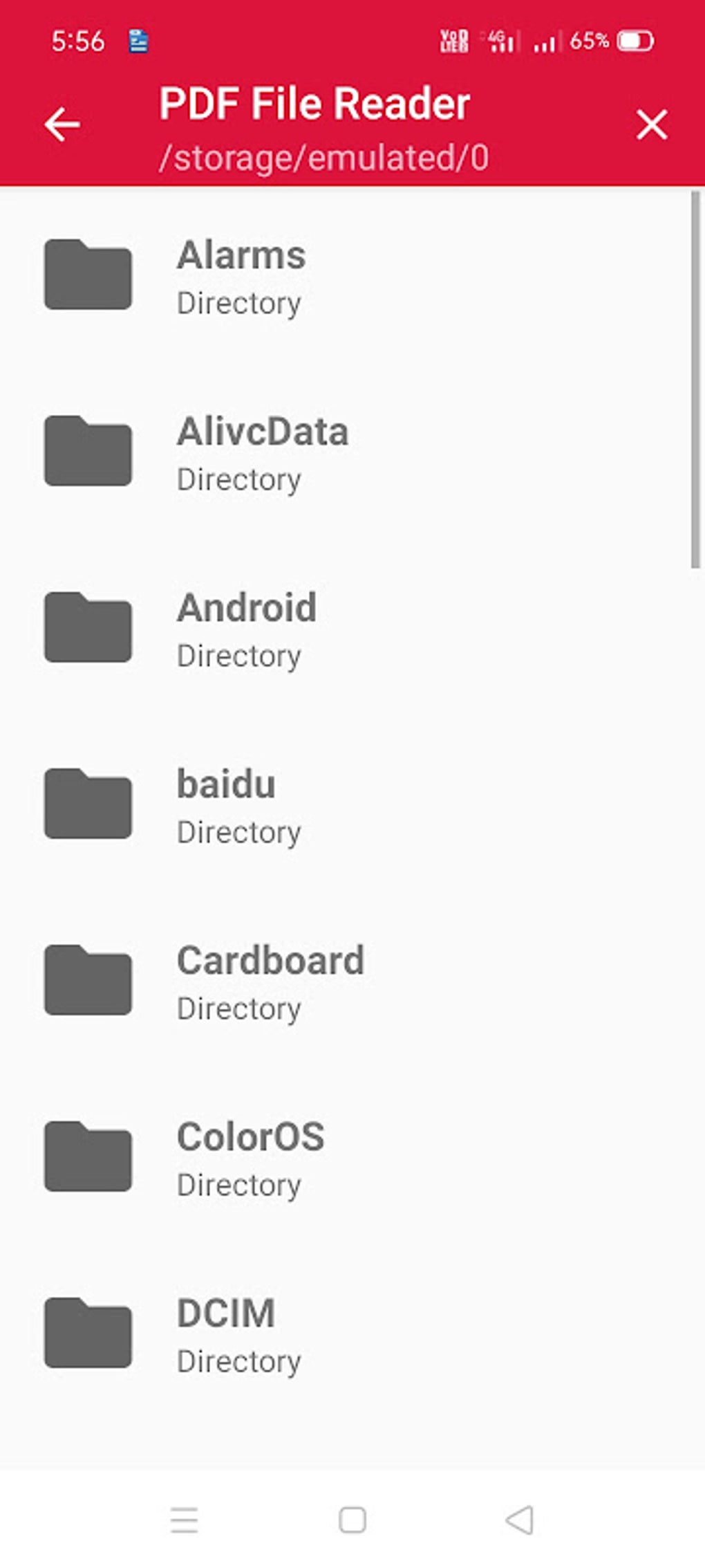
Task: Click the DCIM folder icon
Action: pyautogui.click(x=88, y=1333)
